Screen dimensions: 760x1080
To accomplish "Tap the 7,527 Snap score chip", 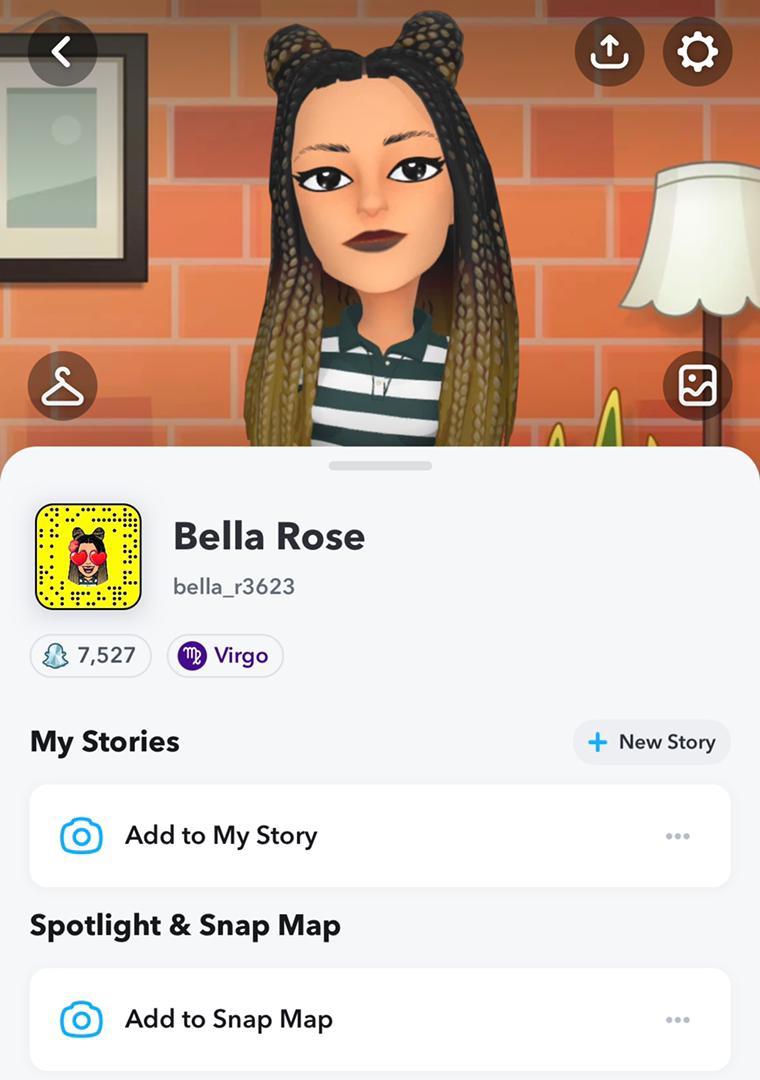I will 91,656.
